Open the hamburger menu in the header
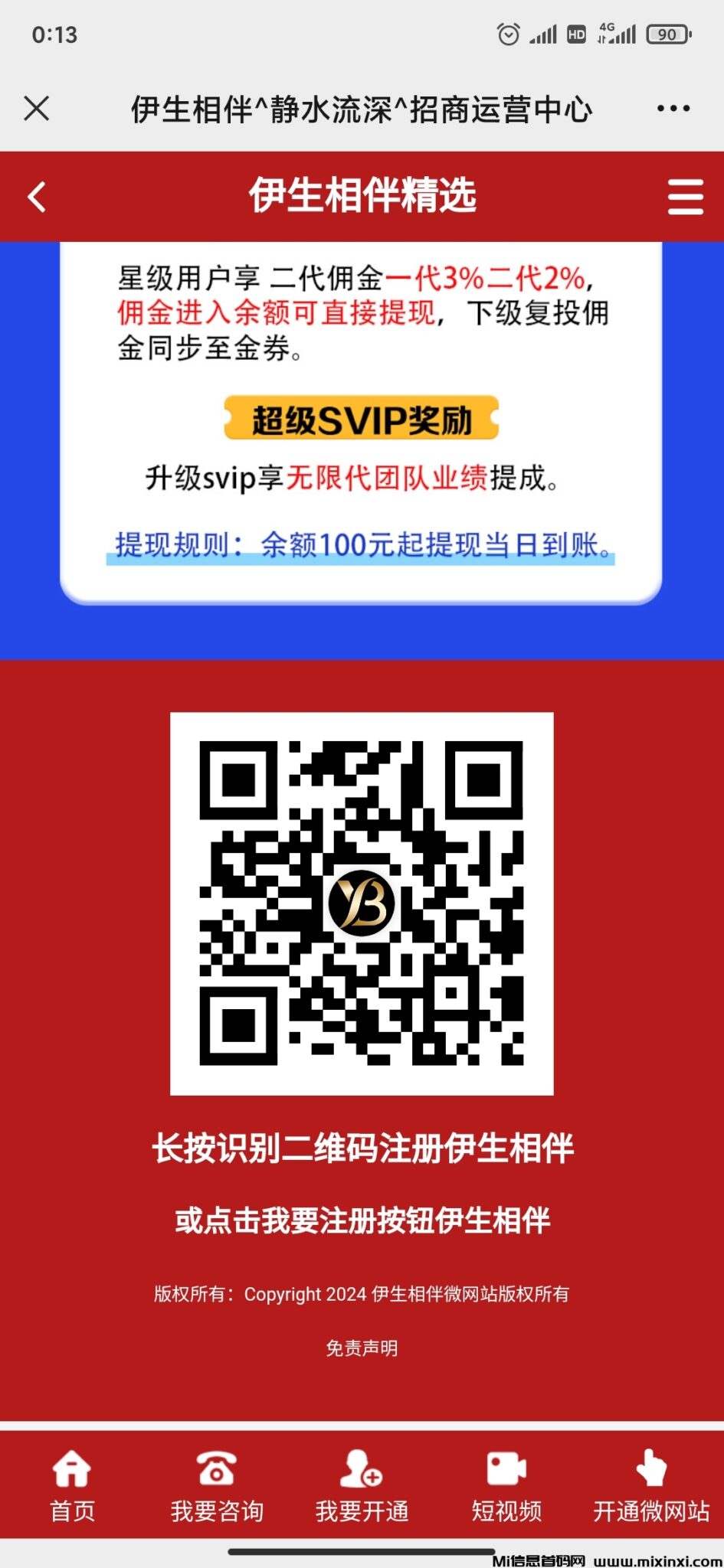 click(x=685, y=197)
